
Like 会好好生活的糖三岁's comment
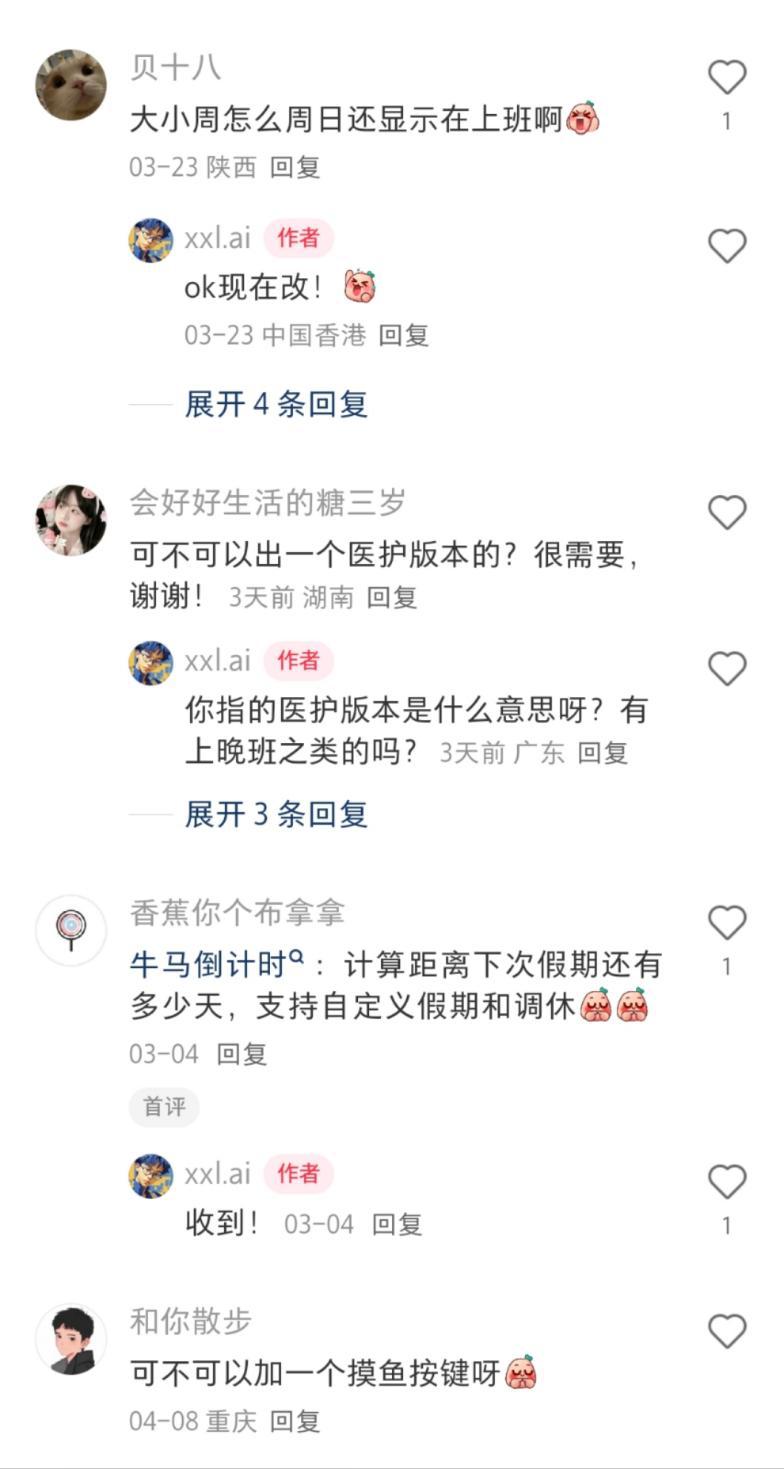click(727, 513)
